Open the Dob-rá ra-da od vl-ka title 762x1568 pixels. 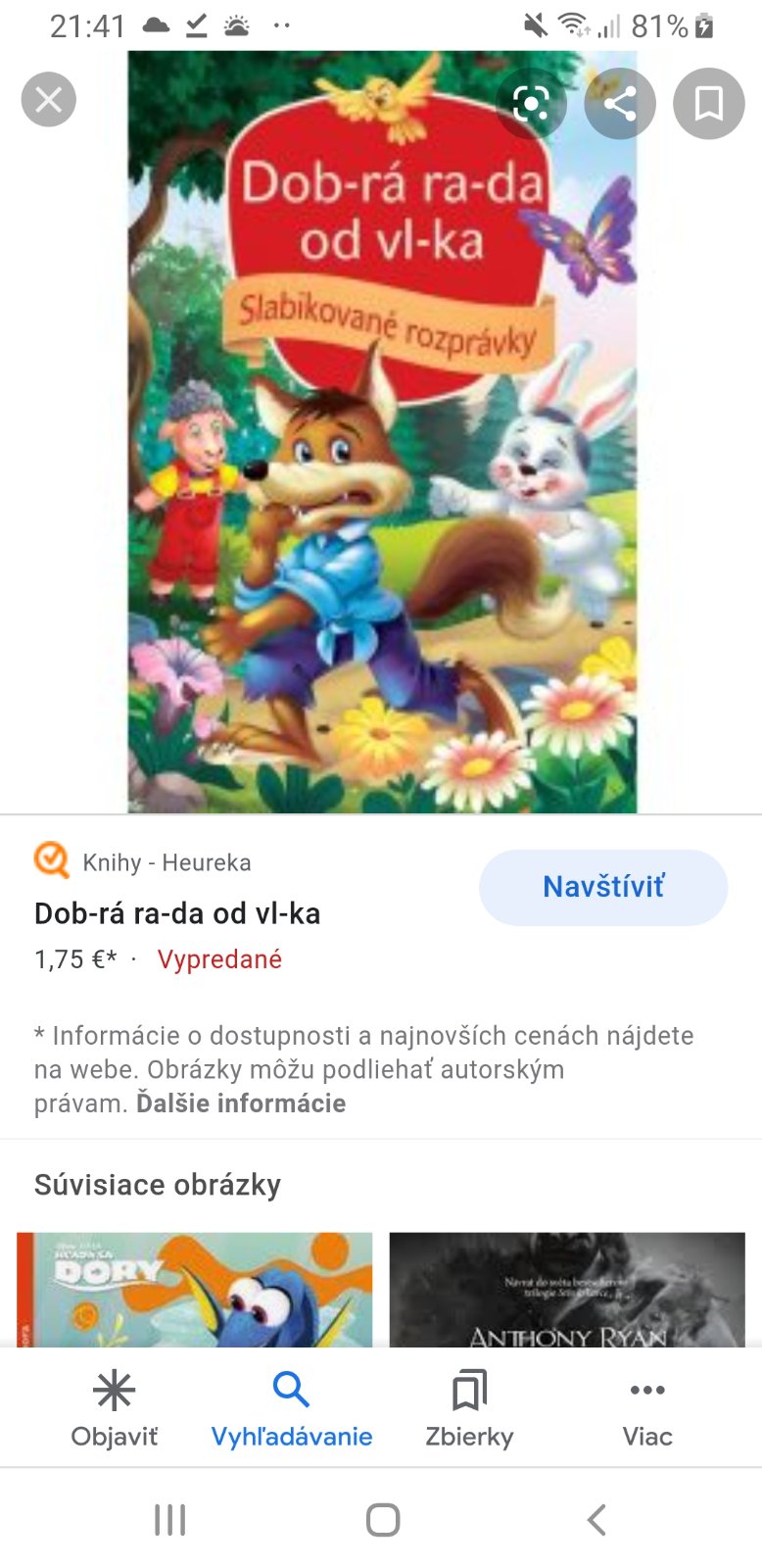coord(177,913)
